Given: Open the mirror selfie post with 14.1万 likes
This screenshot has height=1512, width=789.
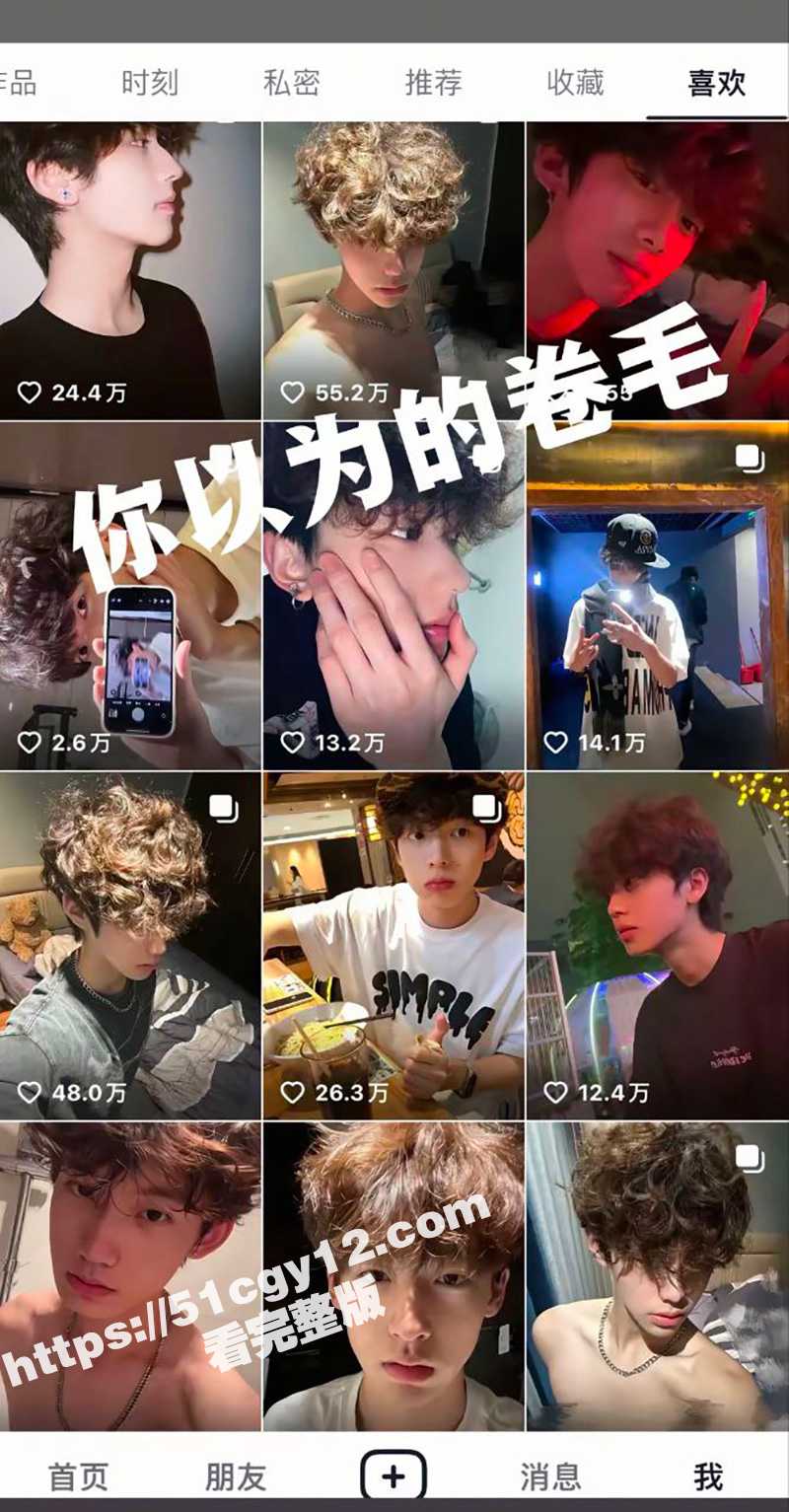Looking at the screenshot, I should click(658, 597).
